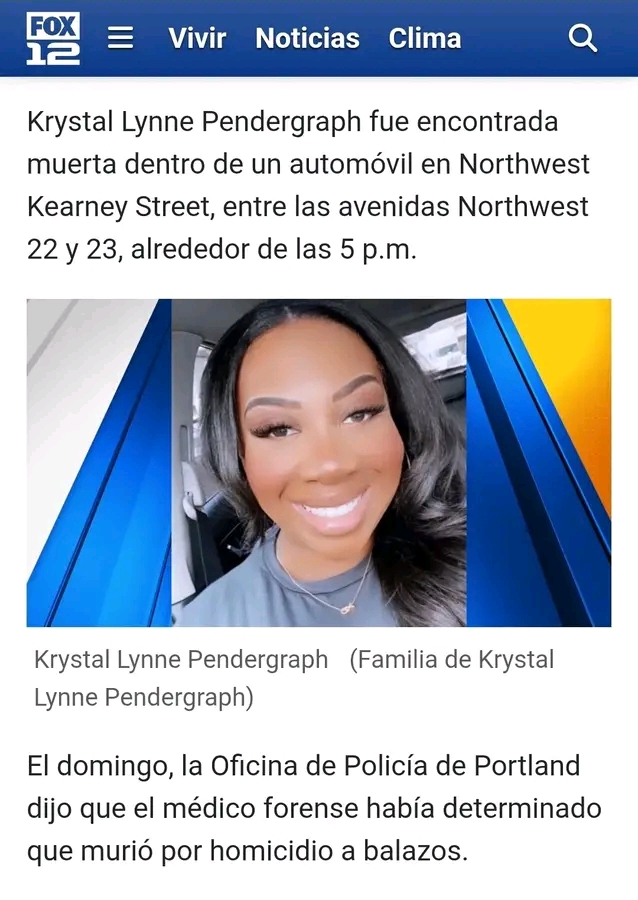Tap the FOX 12 logo to go home
This screenshot has width=638, height=900.
tap(53, 38)
